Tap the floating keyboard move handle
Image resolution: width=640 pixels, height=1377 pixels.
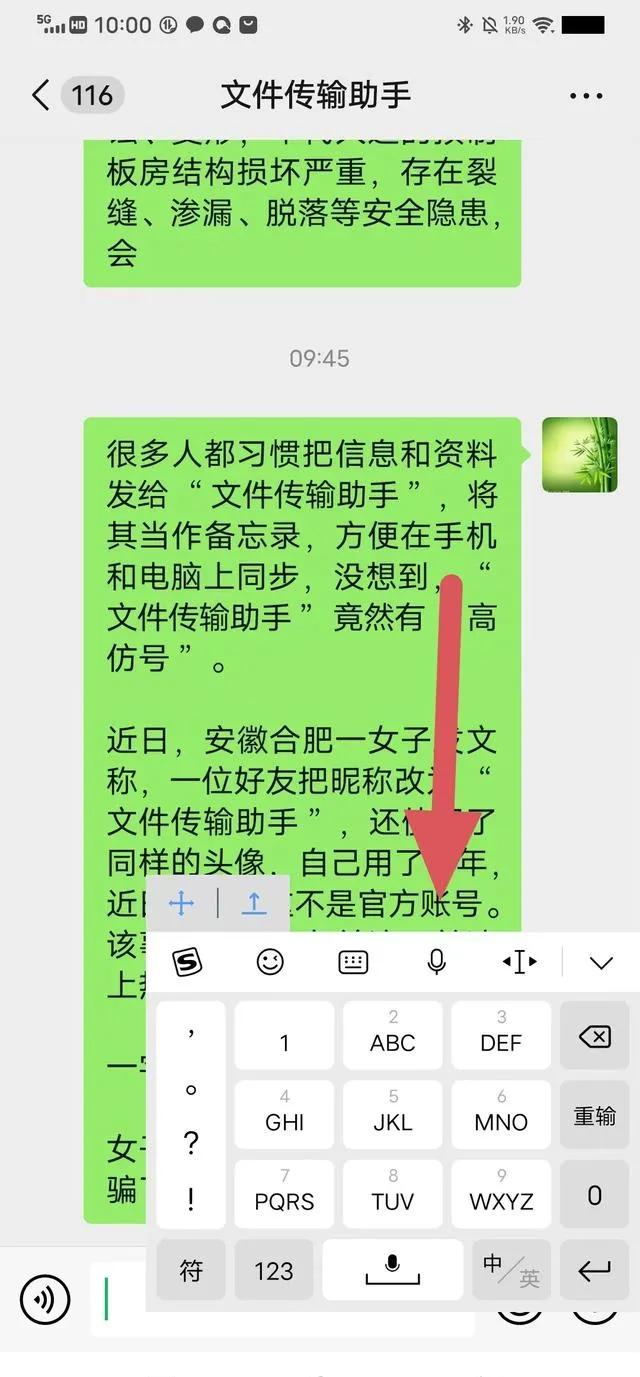coord(181,904)
